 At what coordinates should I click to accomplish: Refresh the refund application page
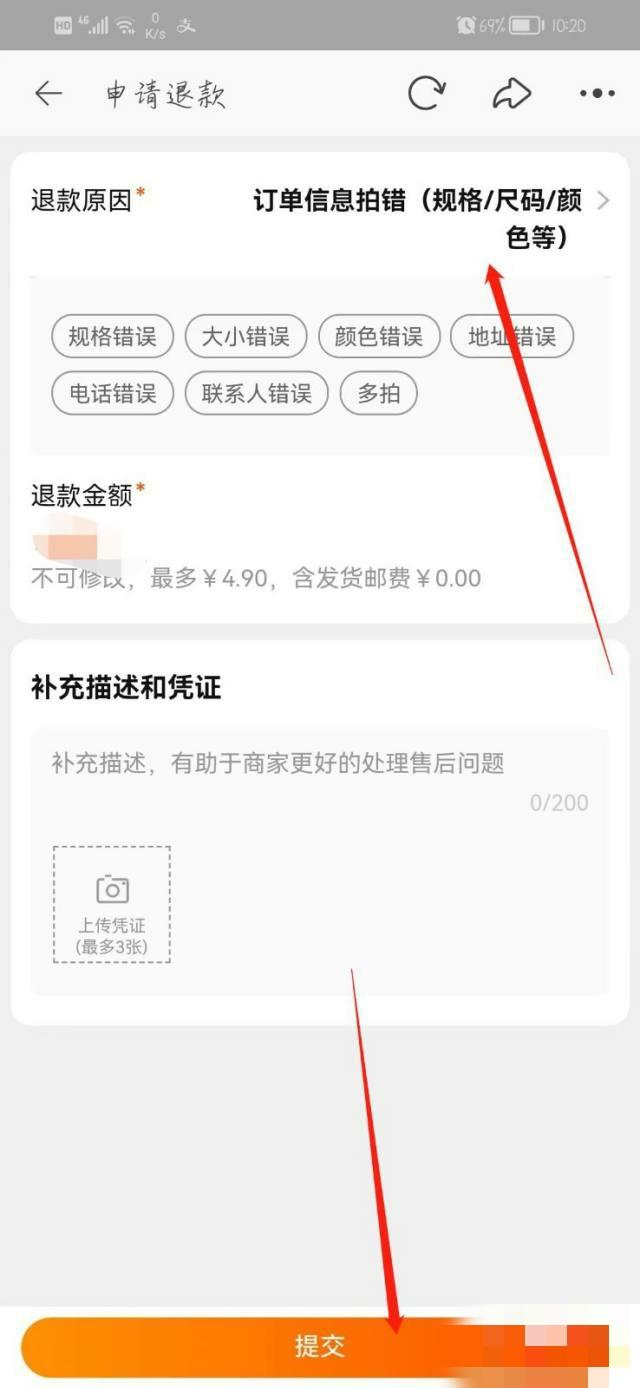(x=427, y=94)
